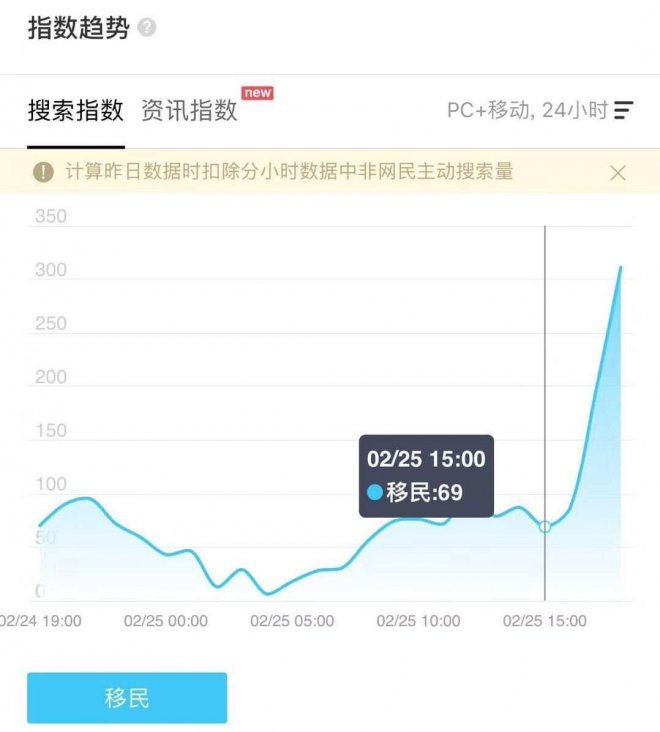The width and height of the screenshot is (660, 732).
Task: Switch to the 搜索指数 tab
Action: [x=75, y=110]
